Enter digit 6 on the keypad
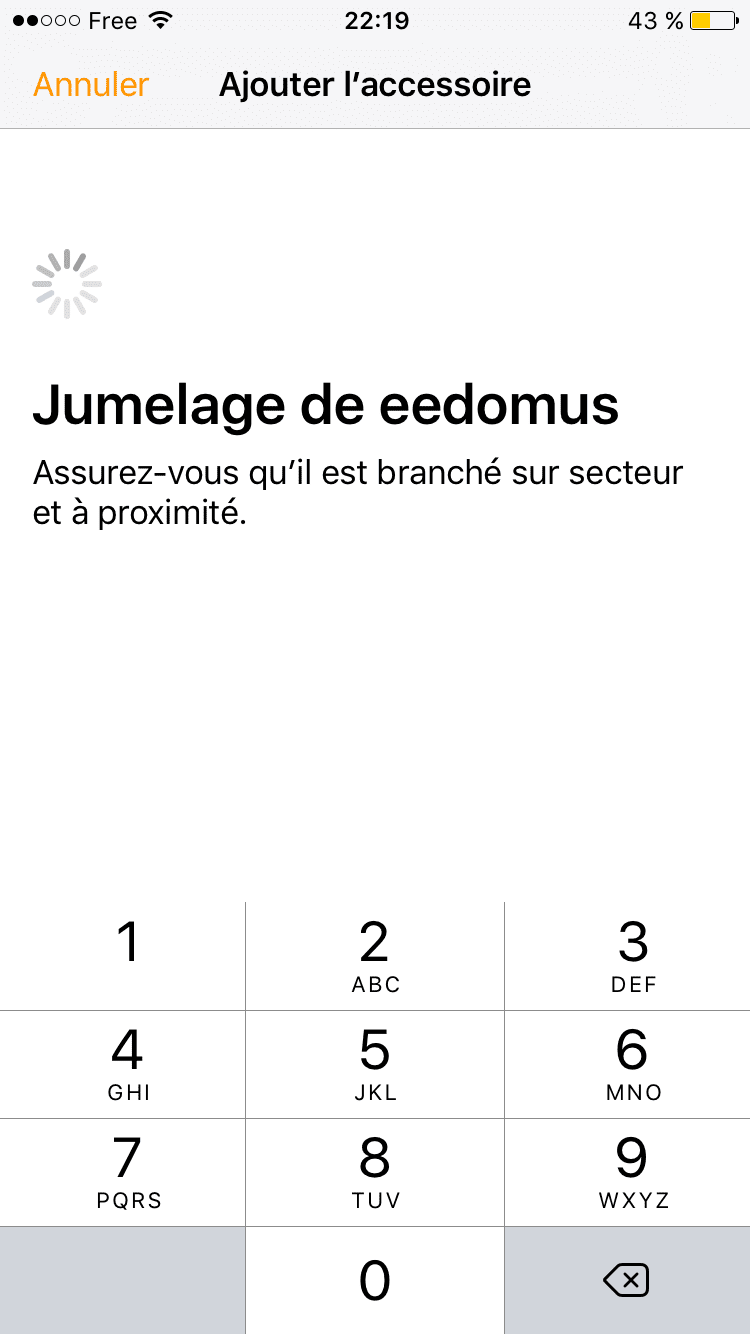Image resolution: width=750 pixels, height=1334 pixels. 628,1064
